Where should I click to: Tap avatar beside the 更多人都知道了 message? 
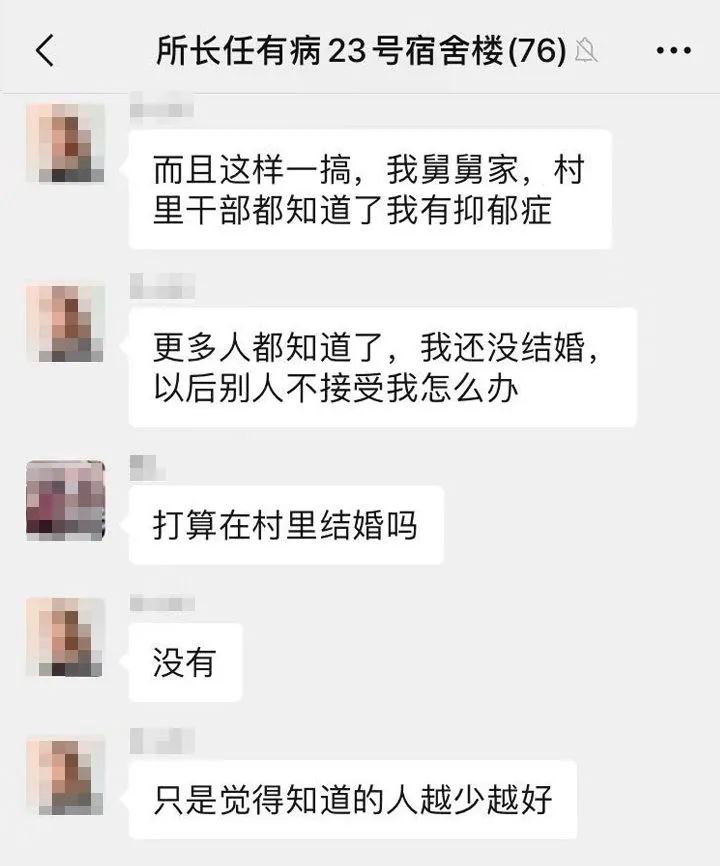pos(66,323)
